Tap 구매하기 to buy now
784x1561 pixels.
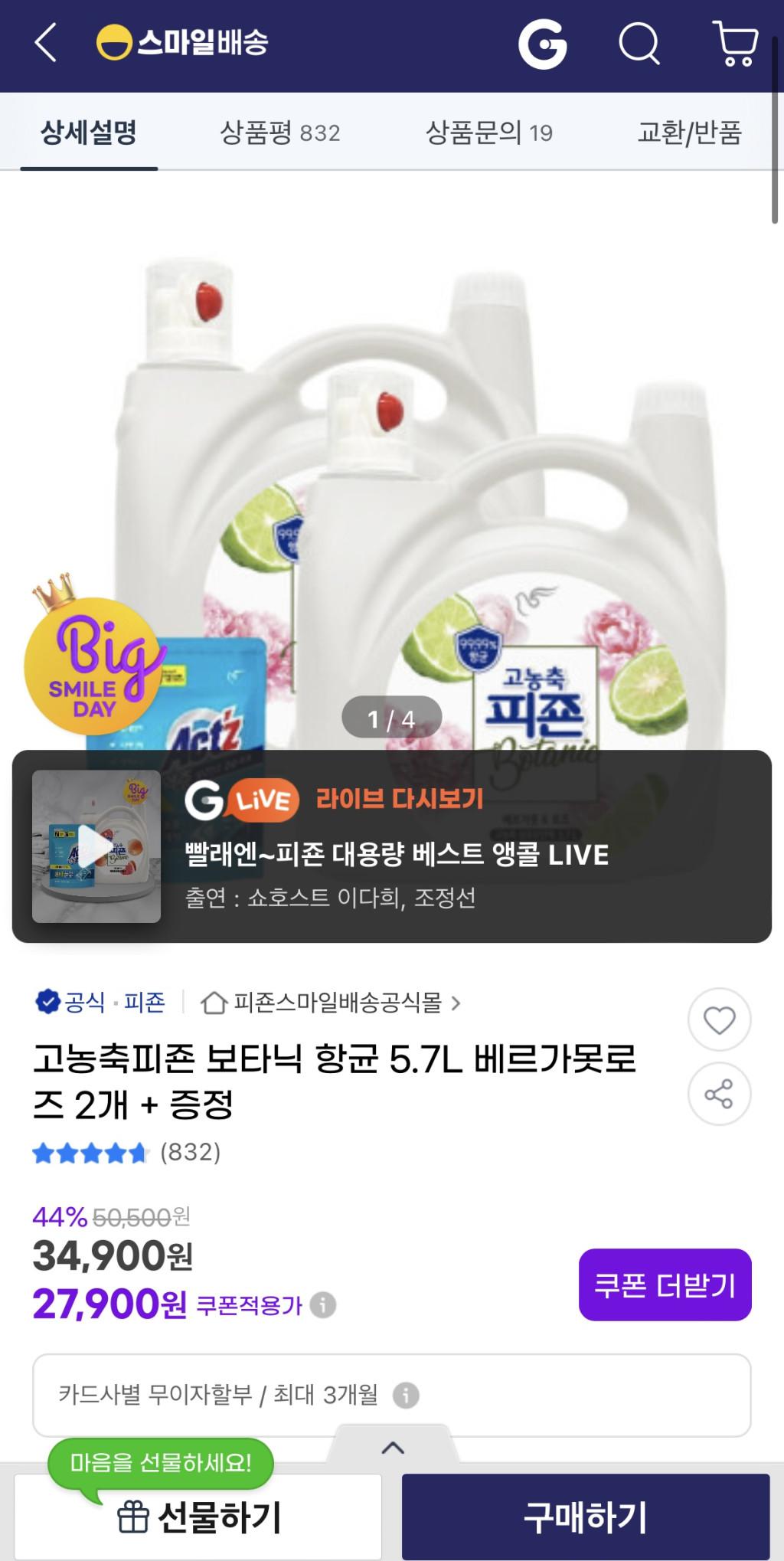(x=586, y=1517)
